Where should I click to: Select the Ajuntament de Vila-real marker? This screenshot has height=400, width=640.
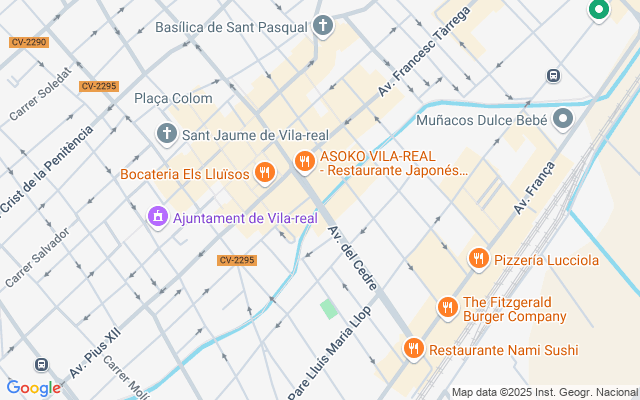[x=157, y=216]
